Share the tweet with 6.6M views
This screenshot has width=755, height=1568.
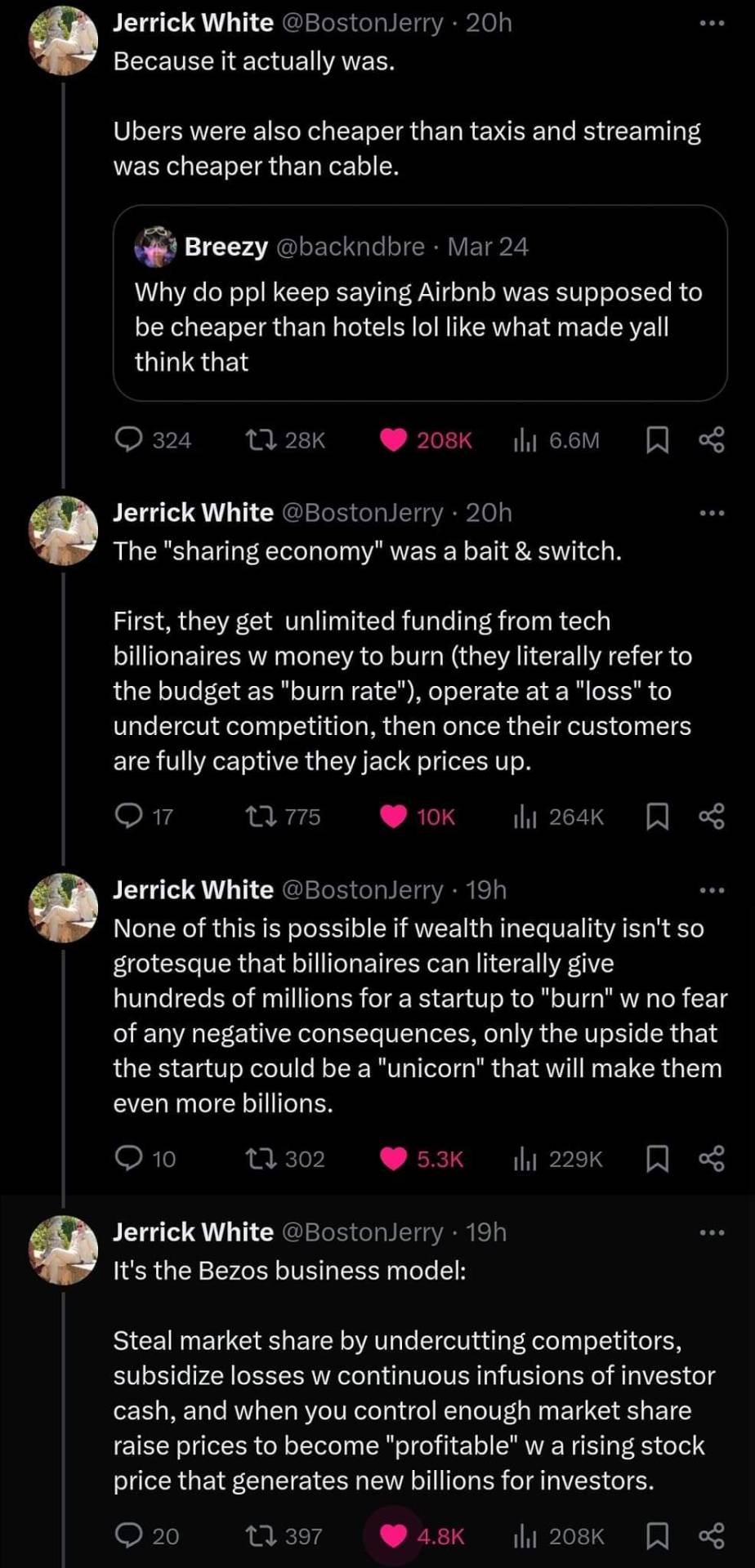click(711, 441)
